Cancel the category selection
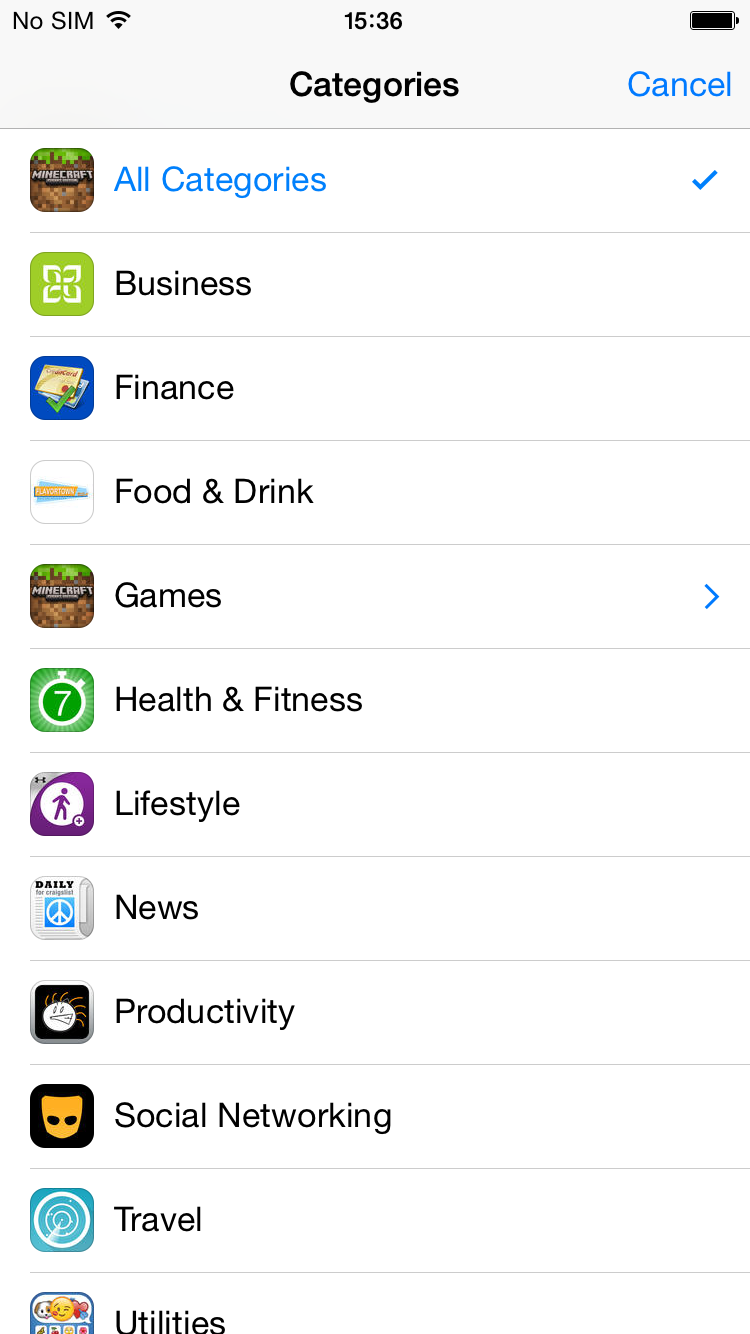 coord(679,85)
